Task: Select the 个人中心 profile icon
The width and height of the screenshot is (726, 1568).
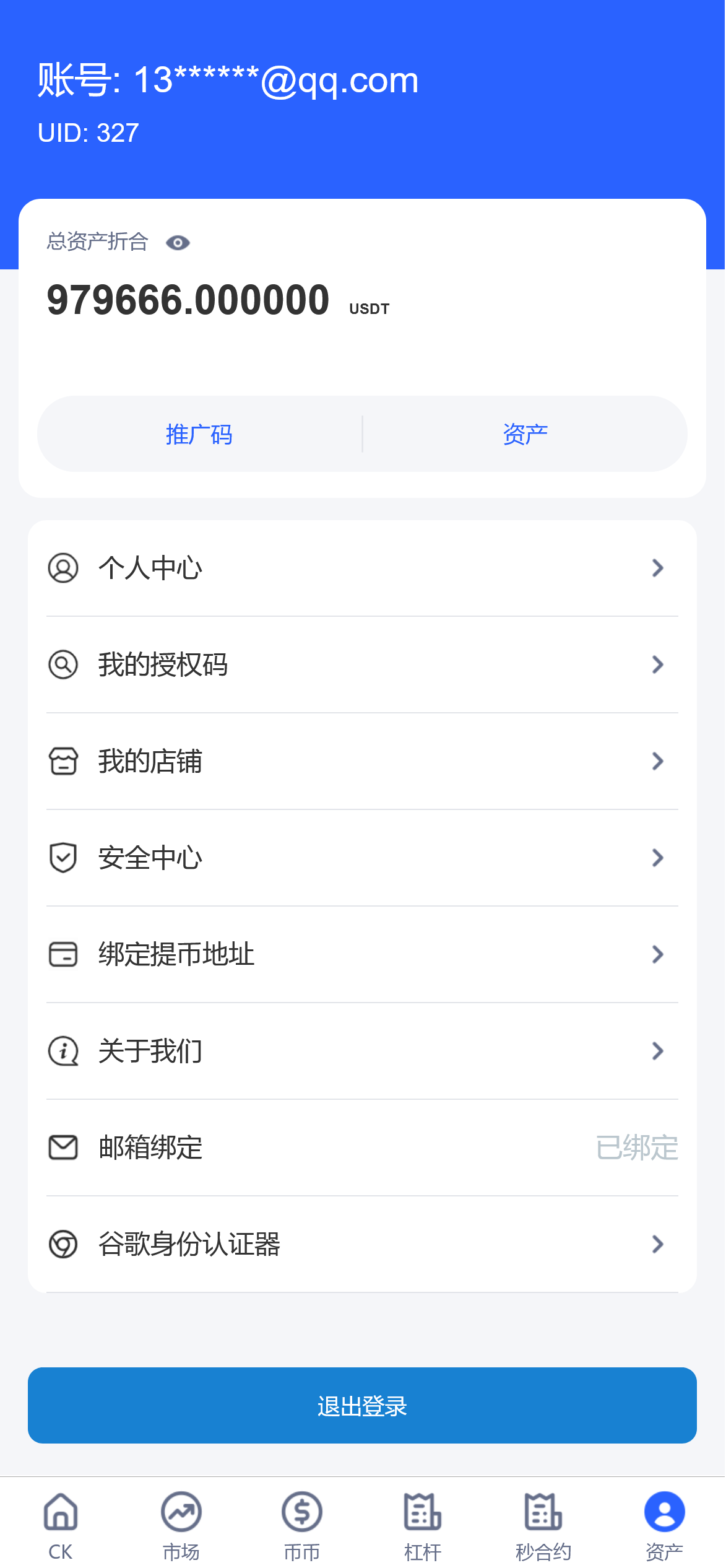Action: [x=63, y=568]
